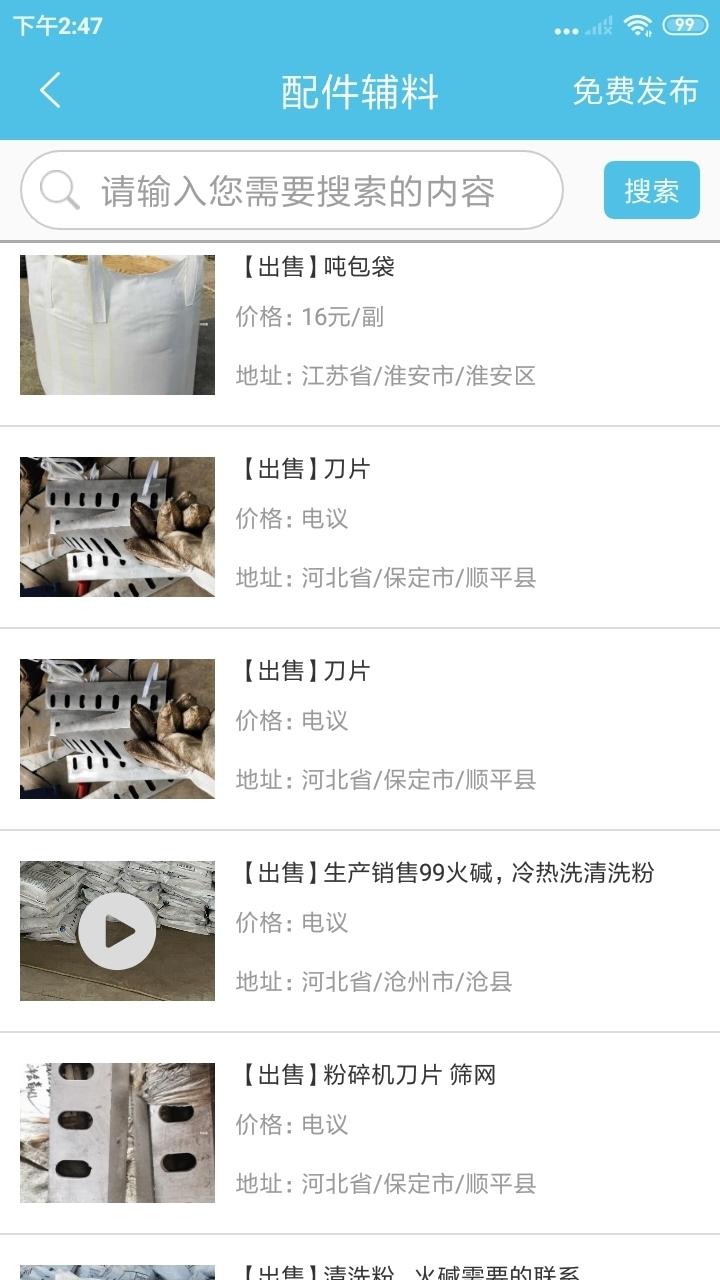
Task: Tap the 搜索 search button
Action: [651, 190]
